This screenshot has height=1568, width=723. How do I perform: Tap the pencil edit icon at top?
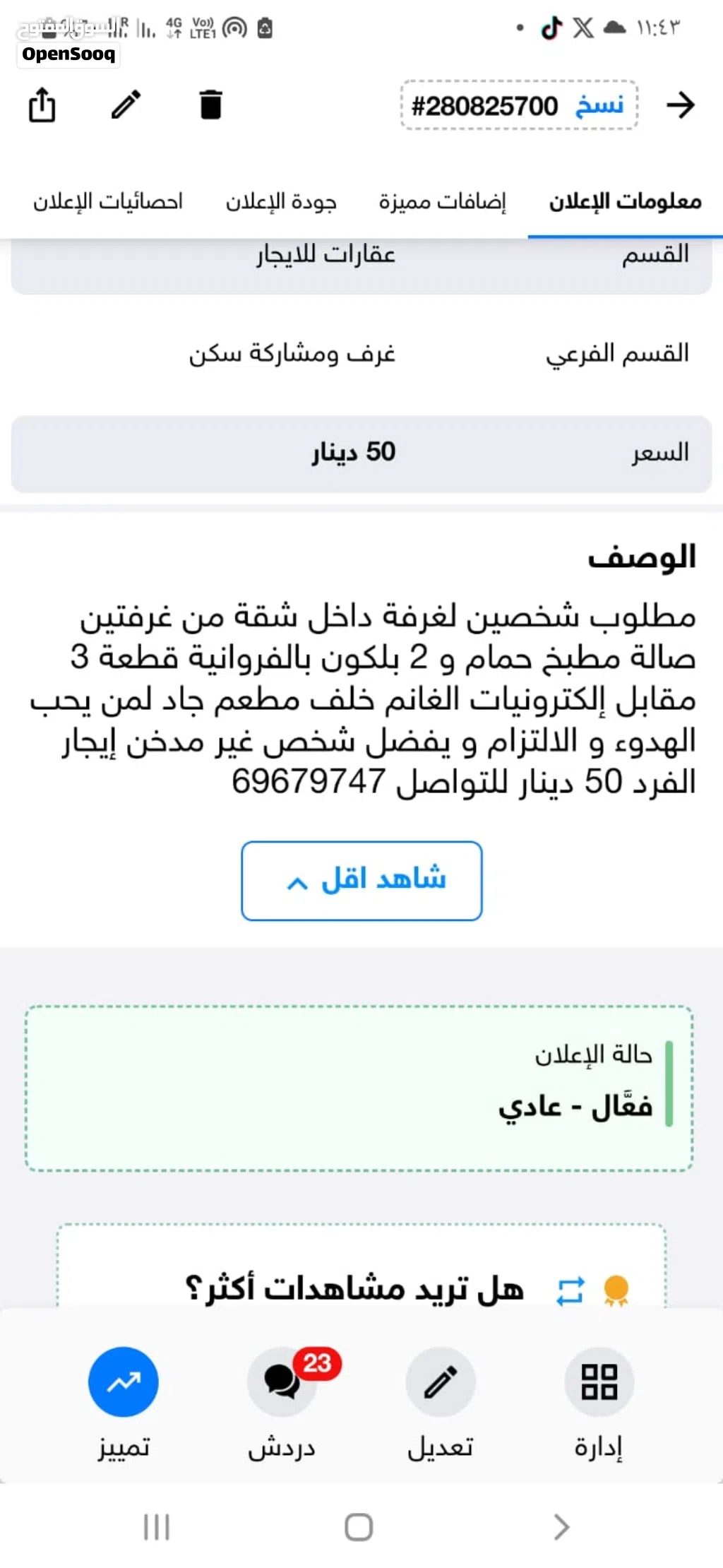tap(126, 105)
